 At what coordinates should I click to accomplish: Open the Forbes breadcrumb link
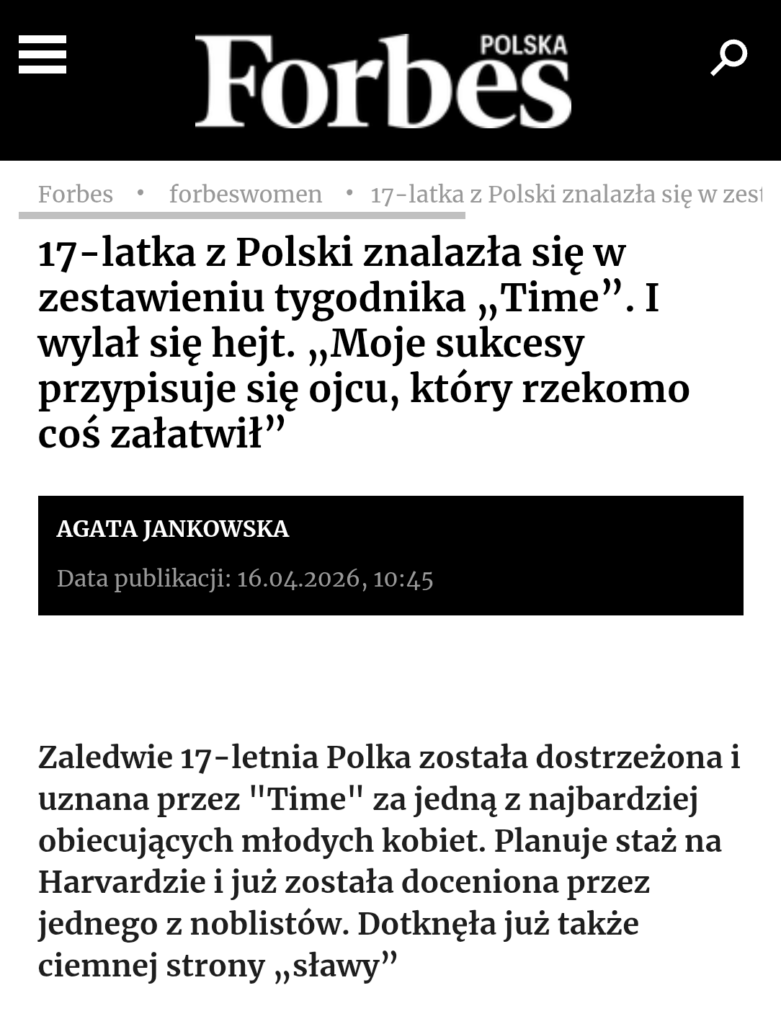coord(75,194)
